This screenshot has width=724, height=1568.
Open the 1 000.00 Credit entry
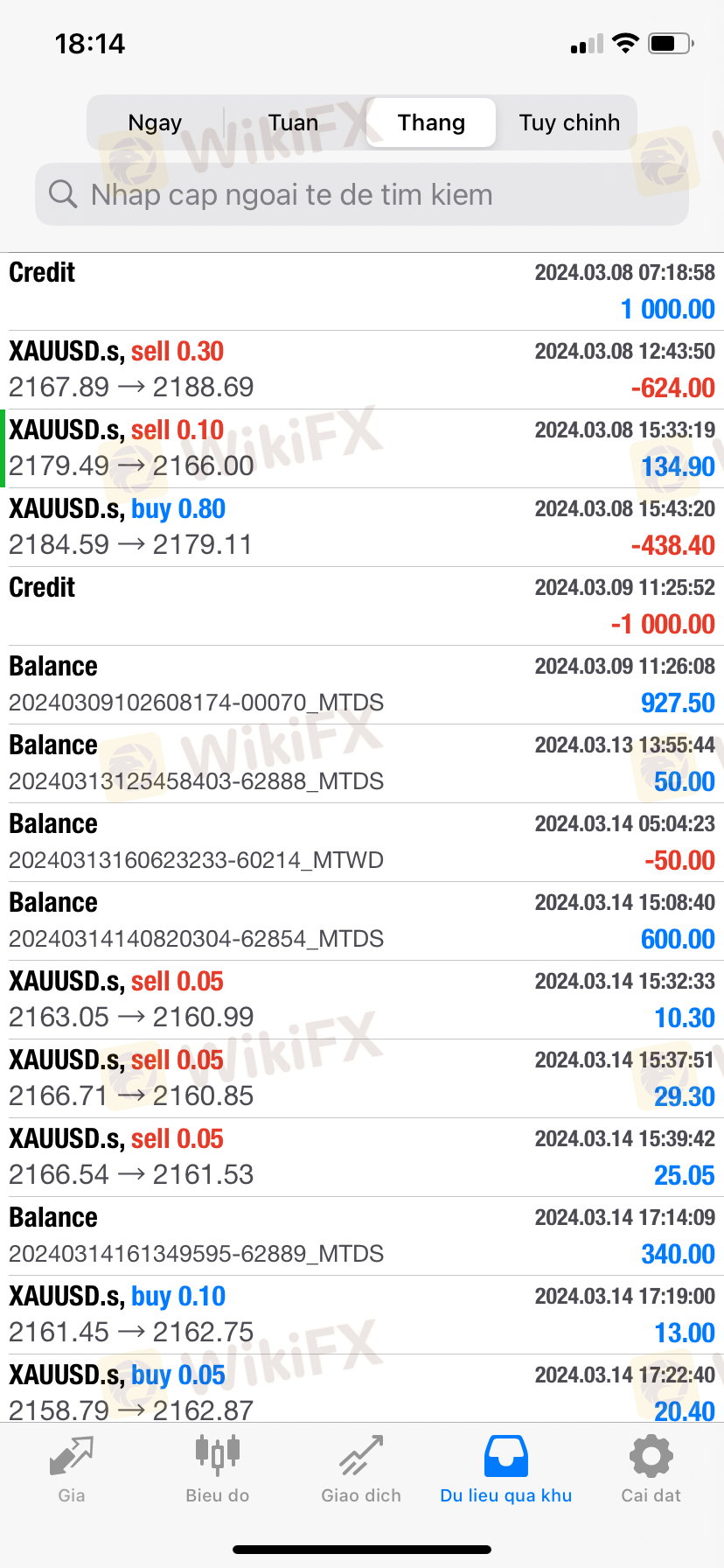(x=362, y=291)
